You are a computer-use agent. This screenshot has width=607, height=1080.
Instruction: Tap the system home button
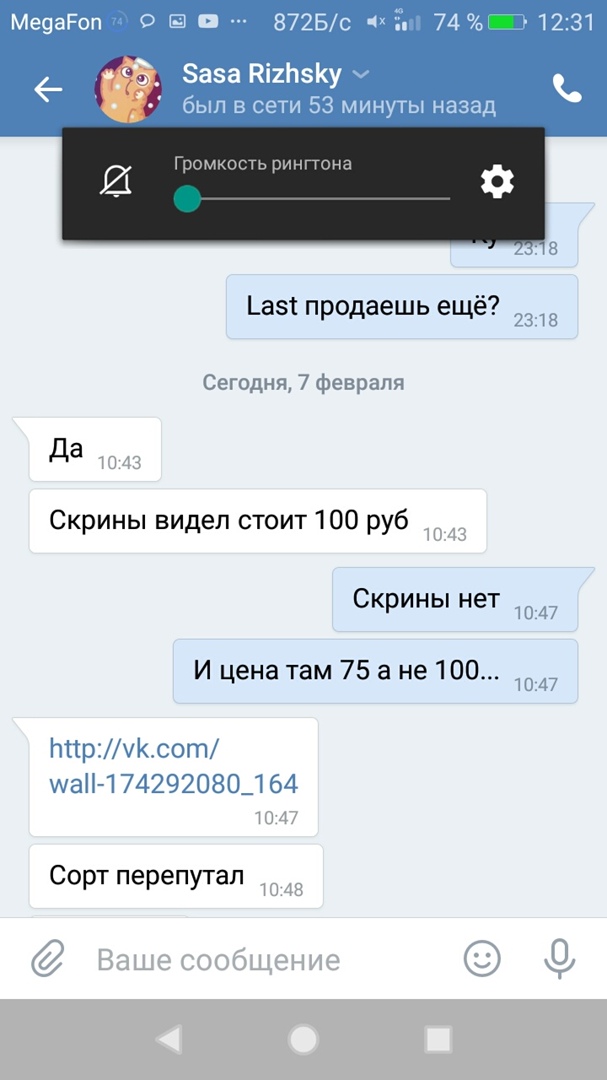pos(303,1040)
